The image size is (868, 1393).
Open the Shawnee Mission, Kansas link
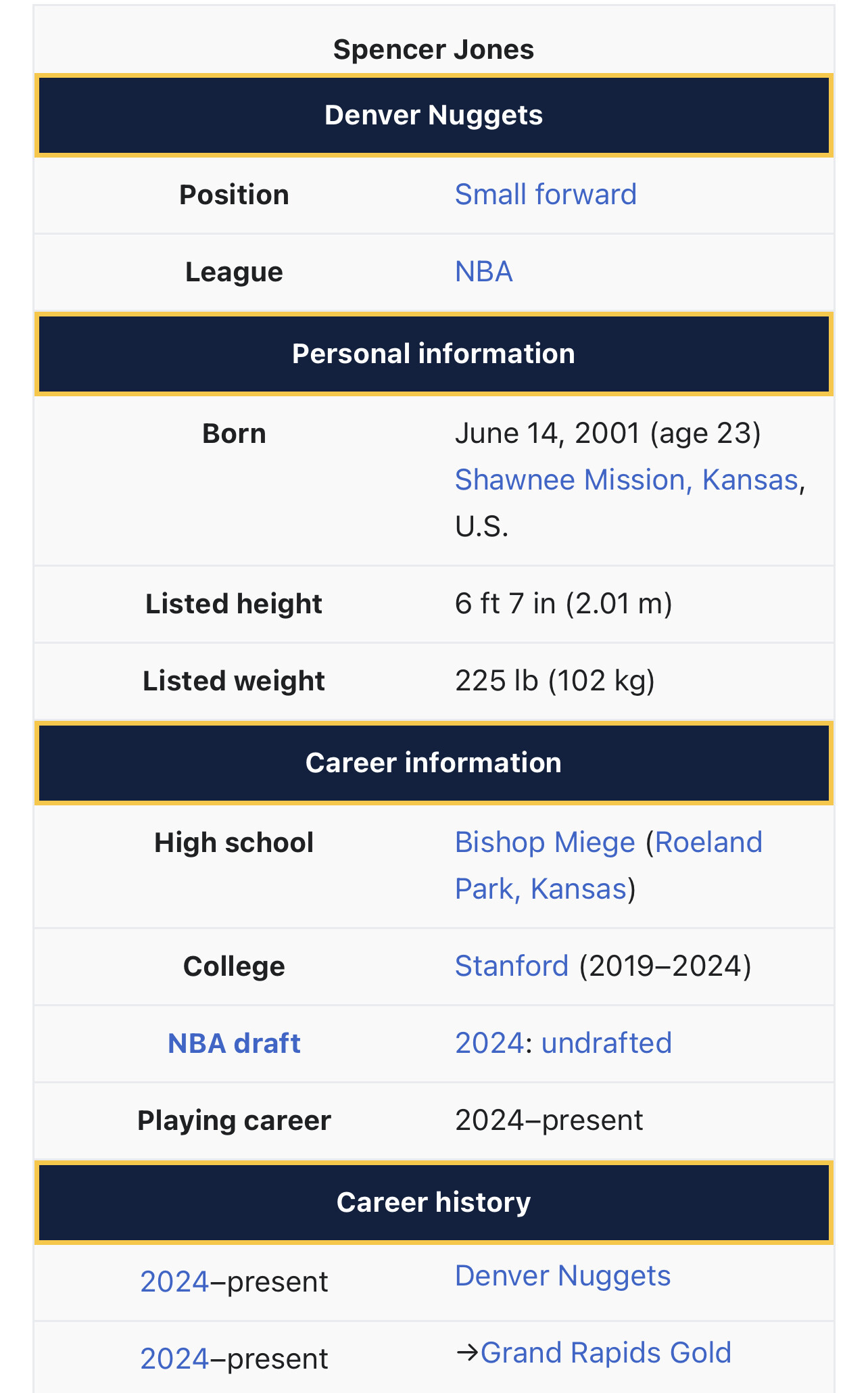click(627, 480)
